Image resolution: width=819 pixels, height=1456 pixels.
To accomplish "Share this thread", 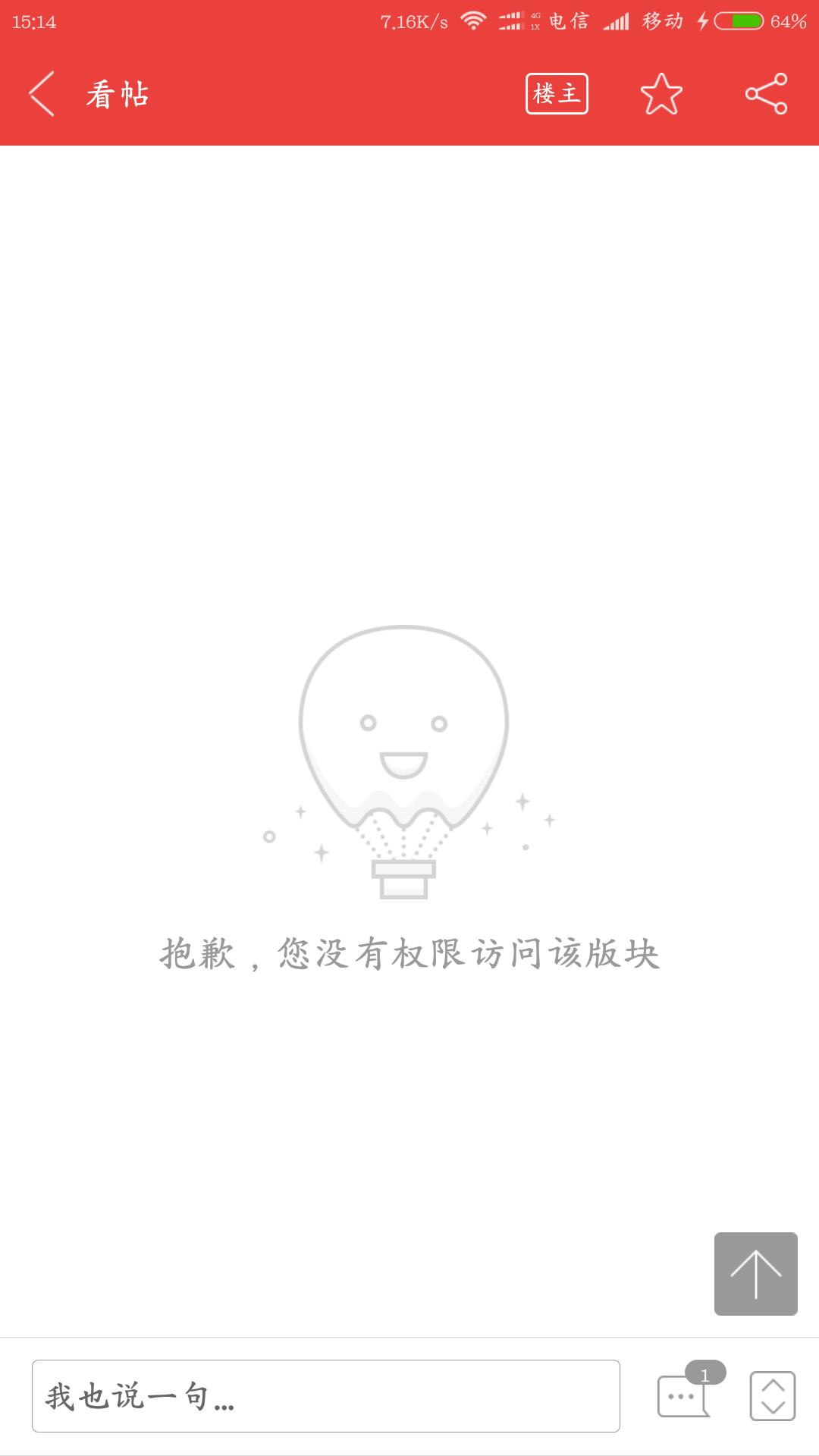I will [766, 94].
